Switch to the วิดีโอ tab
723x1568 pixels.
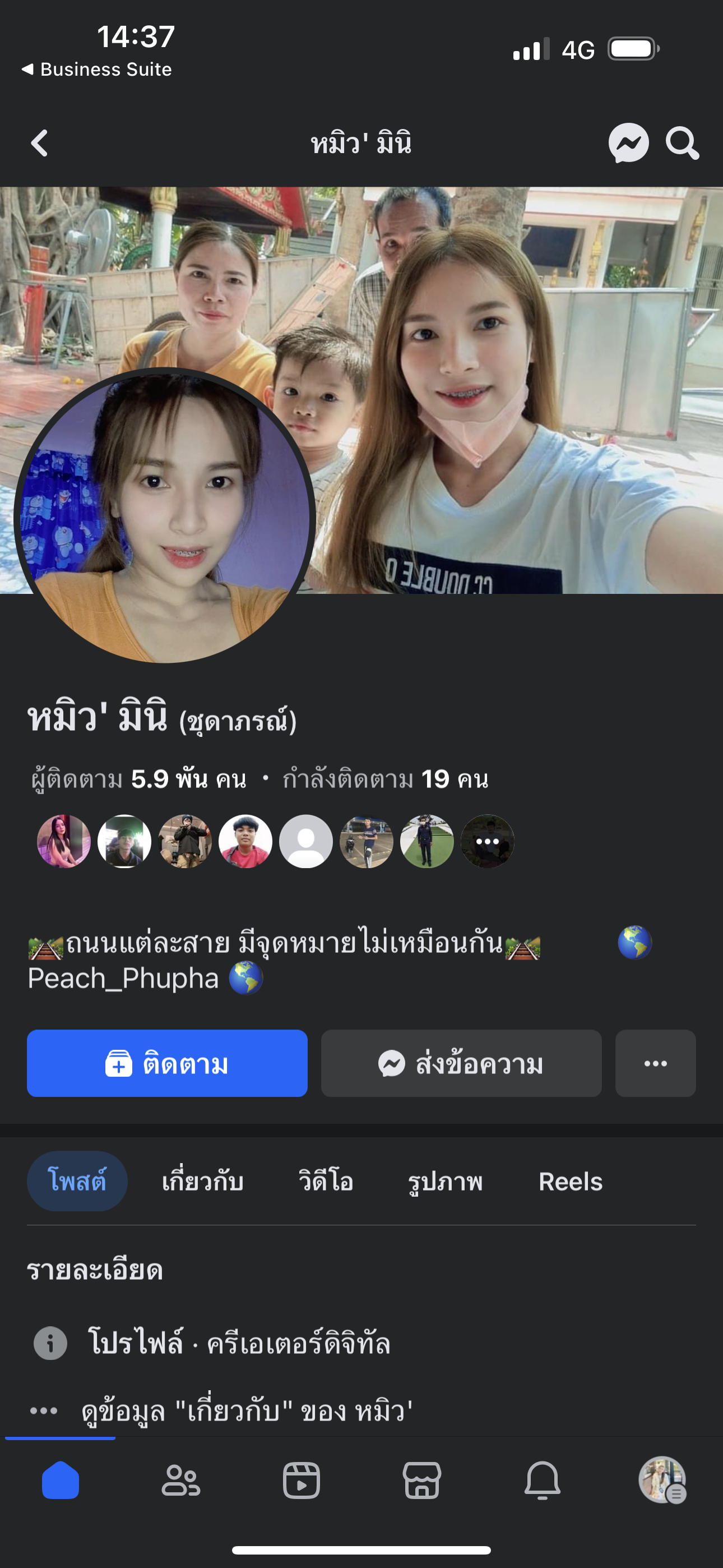pyautogui.click(x=326, y=1181)
